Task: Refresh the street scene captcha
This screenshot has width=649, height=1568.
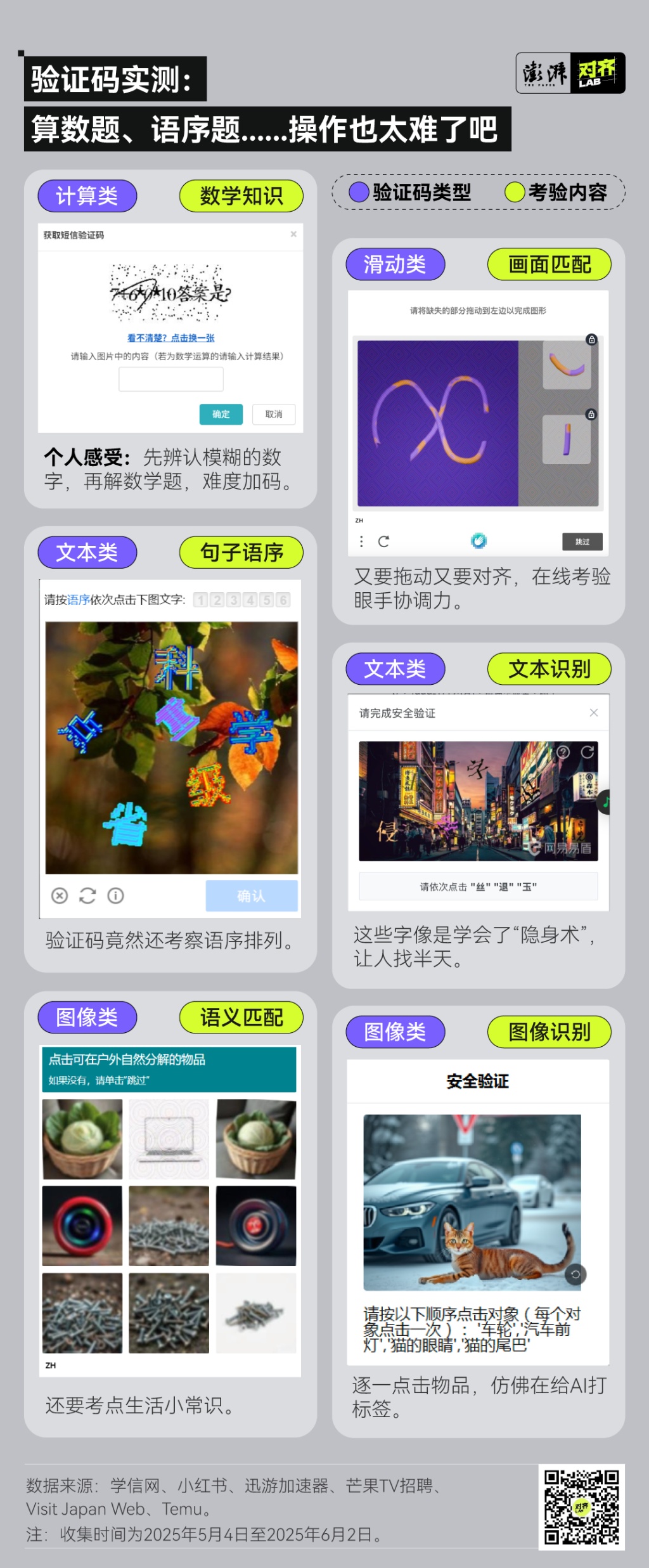Action: (x=587, y=752)
